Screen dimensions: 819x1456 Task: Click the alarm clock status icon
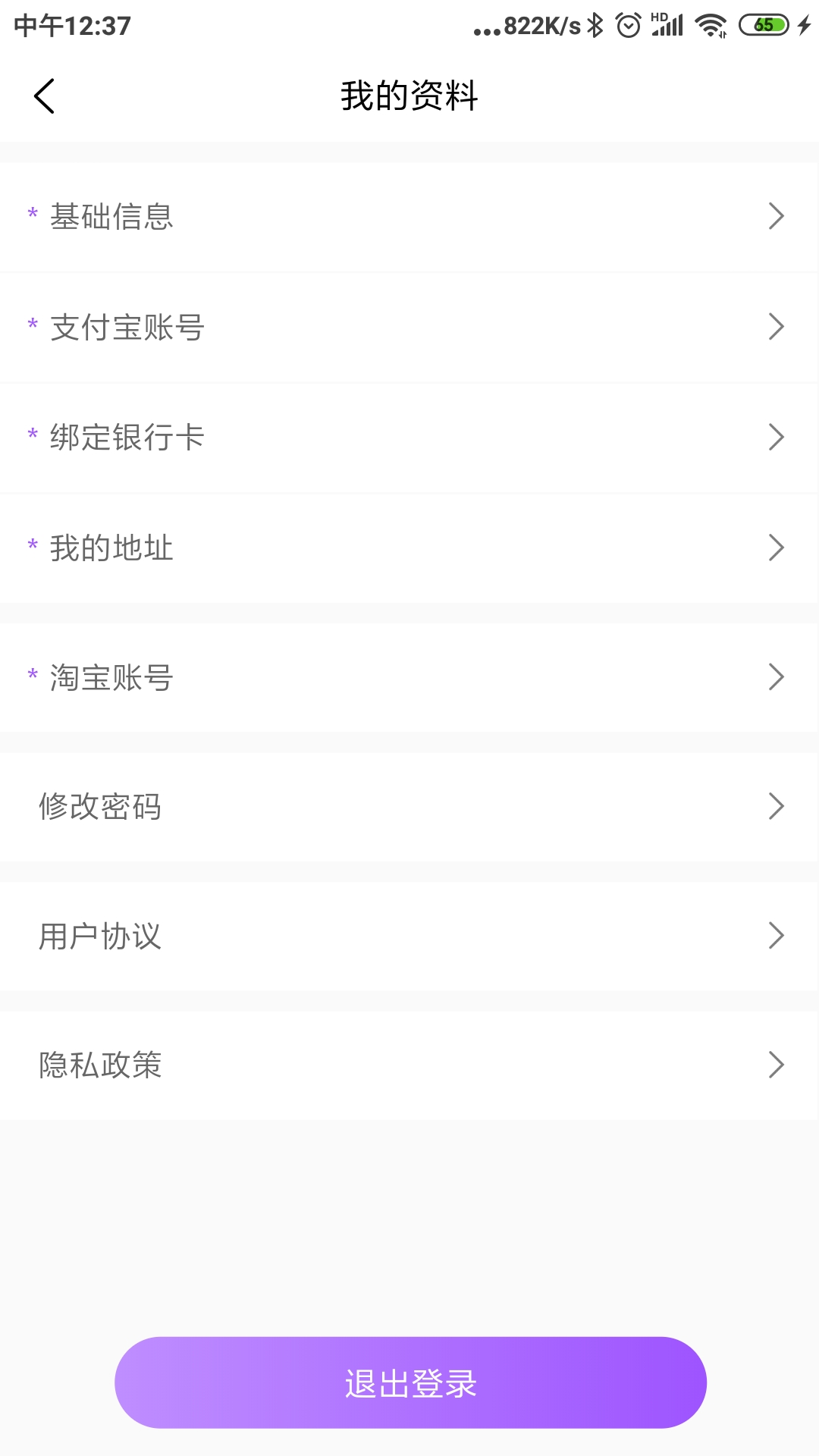click(x=626, y=25)
